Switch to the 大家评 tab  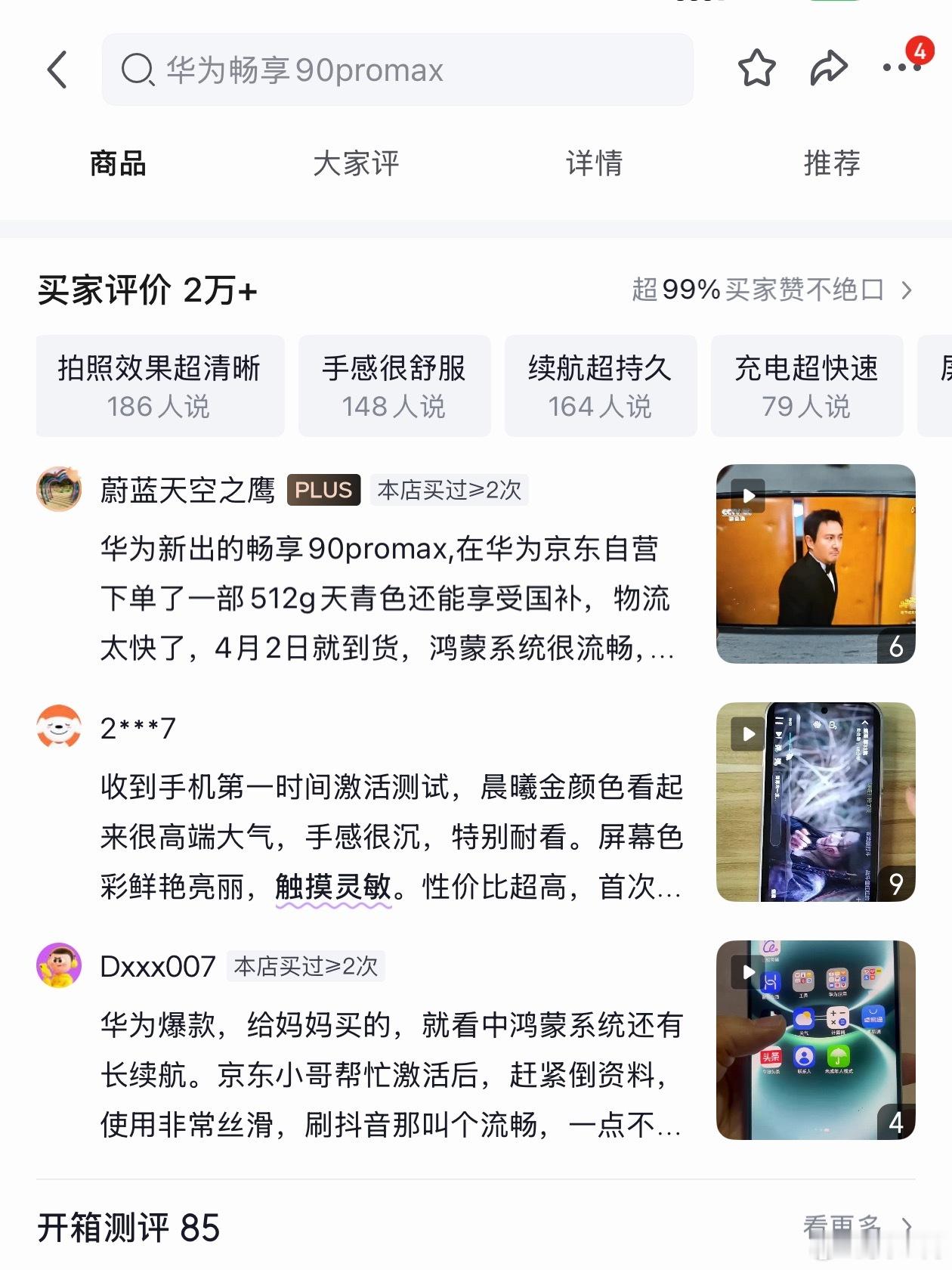tap(357, 163)
